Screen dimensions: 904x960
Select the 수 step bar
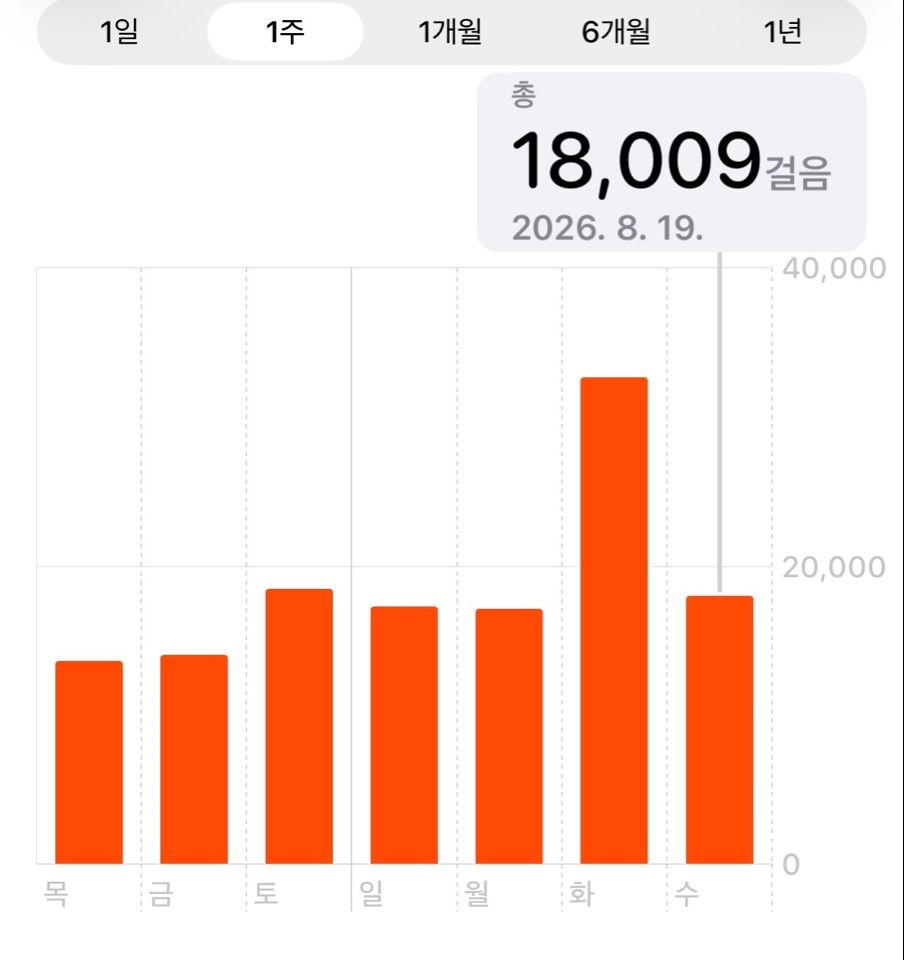[x=720, y=730]
